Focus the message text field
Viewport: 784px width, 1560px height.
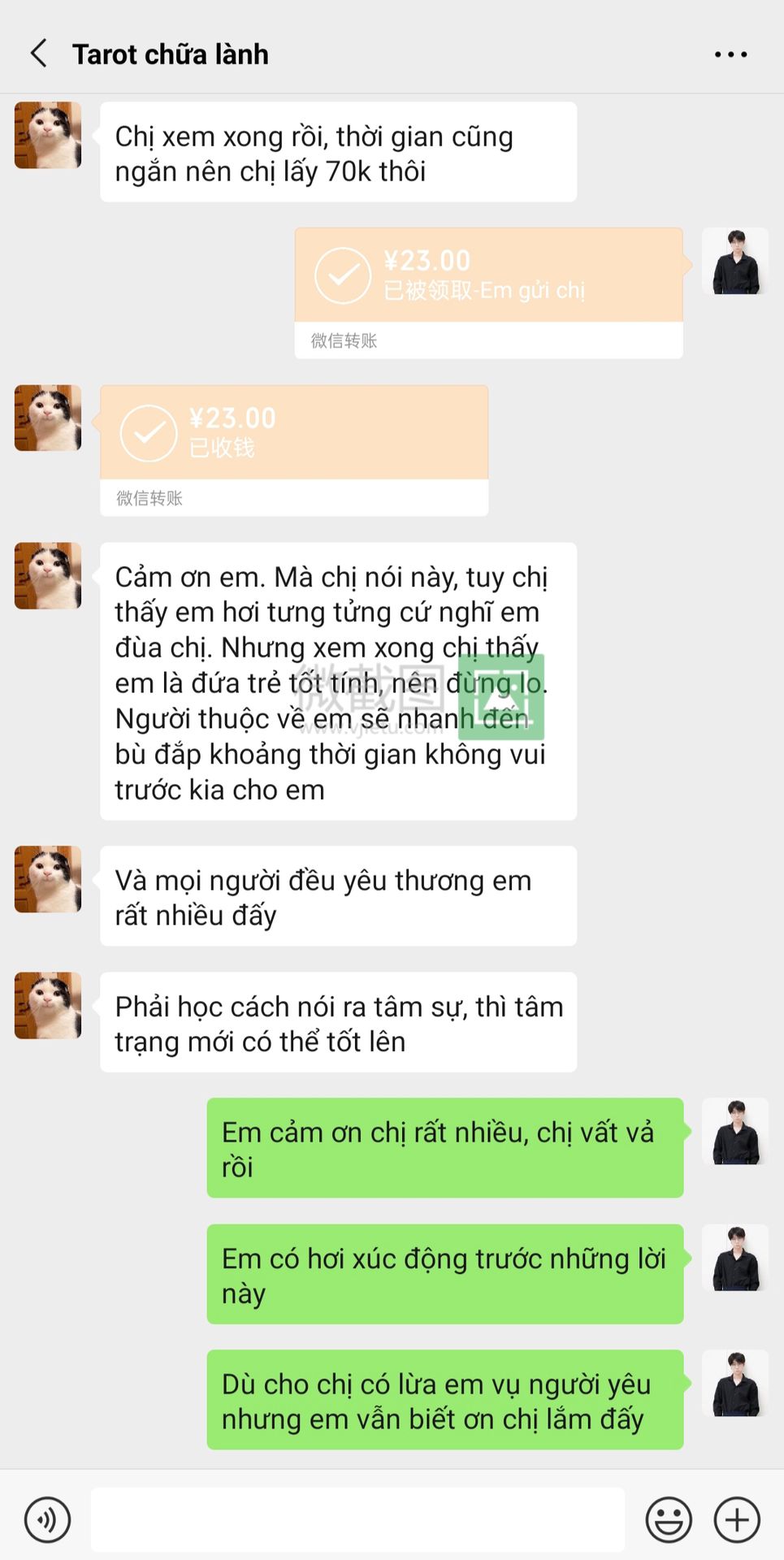(357, 1519)
